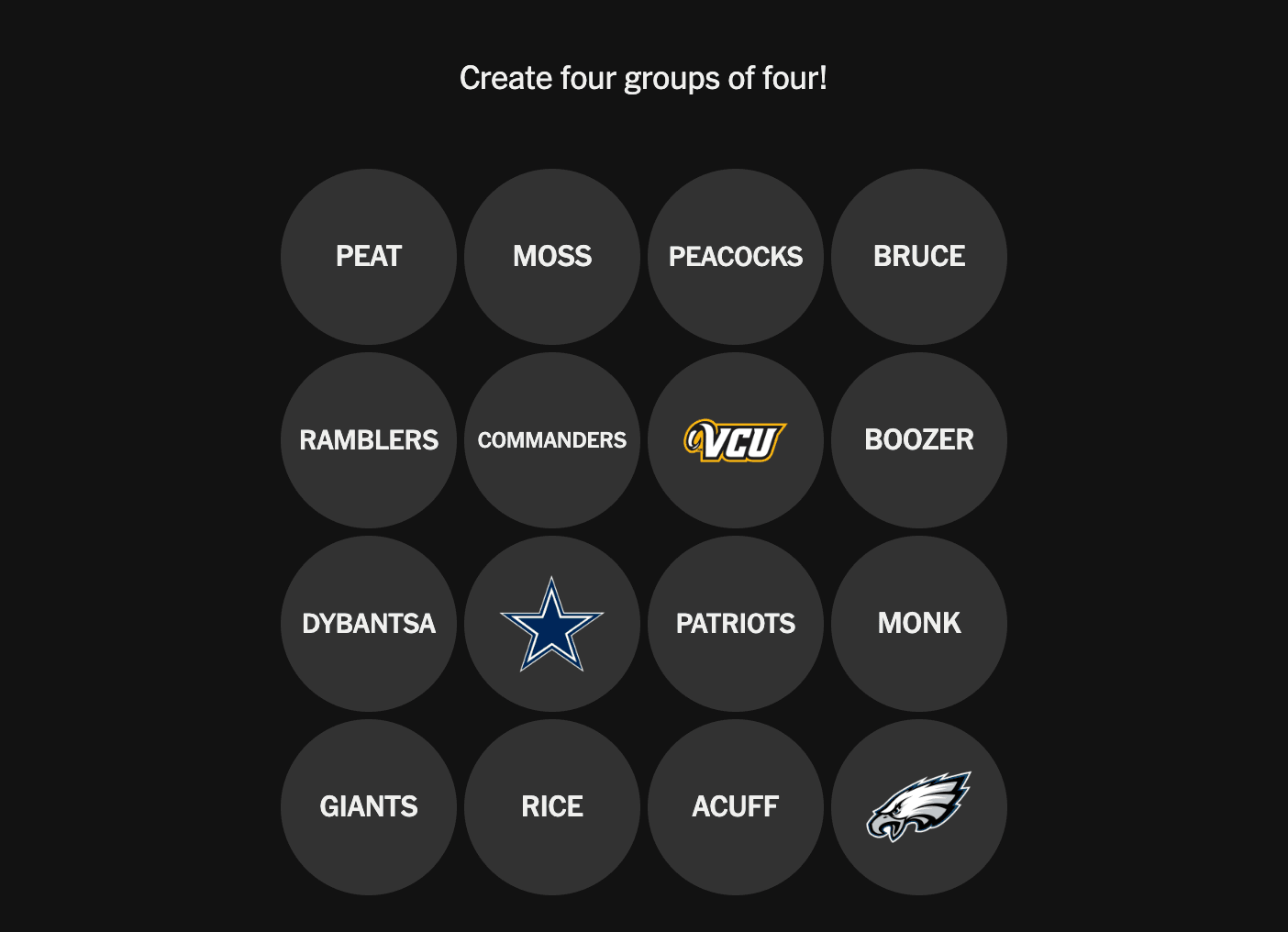Pick the Cowboys star logo tile
Image resolution: width=1288 pixels, height=932 pixels.
[552, 624]
